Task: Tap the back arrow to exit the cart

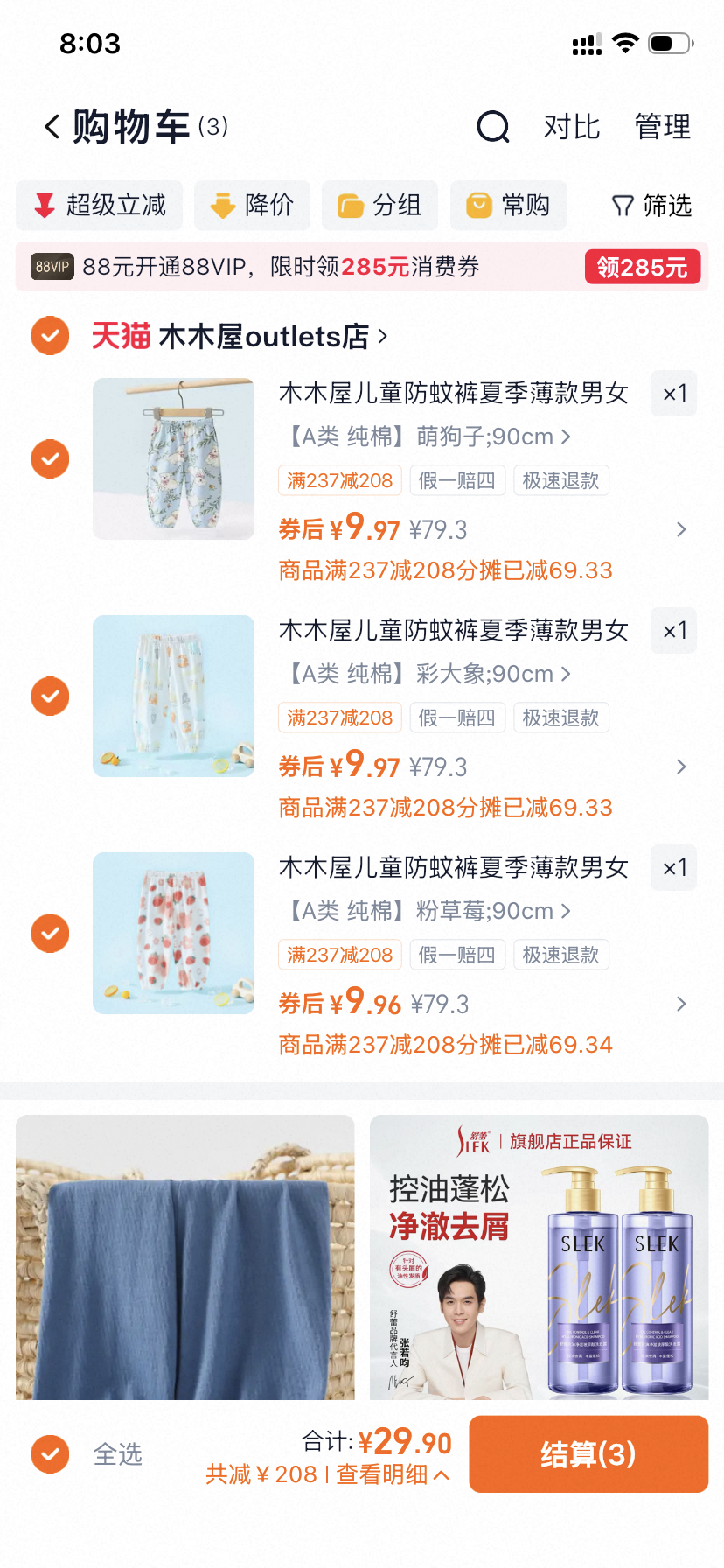Action: point(49,127)
